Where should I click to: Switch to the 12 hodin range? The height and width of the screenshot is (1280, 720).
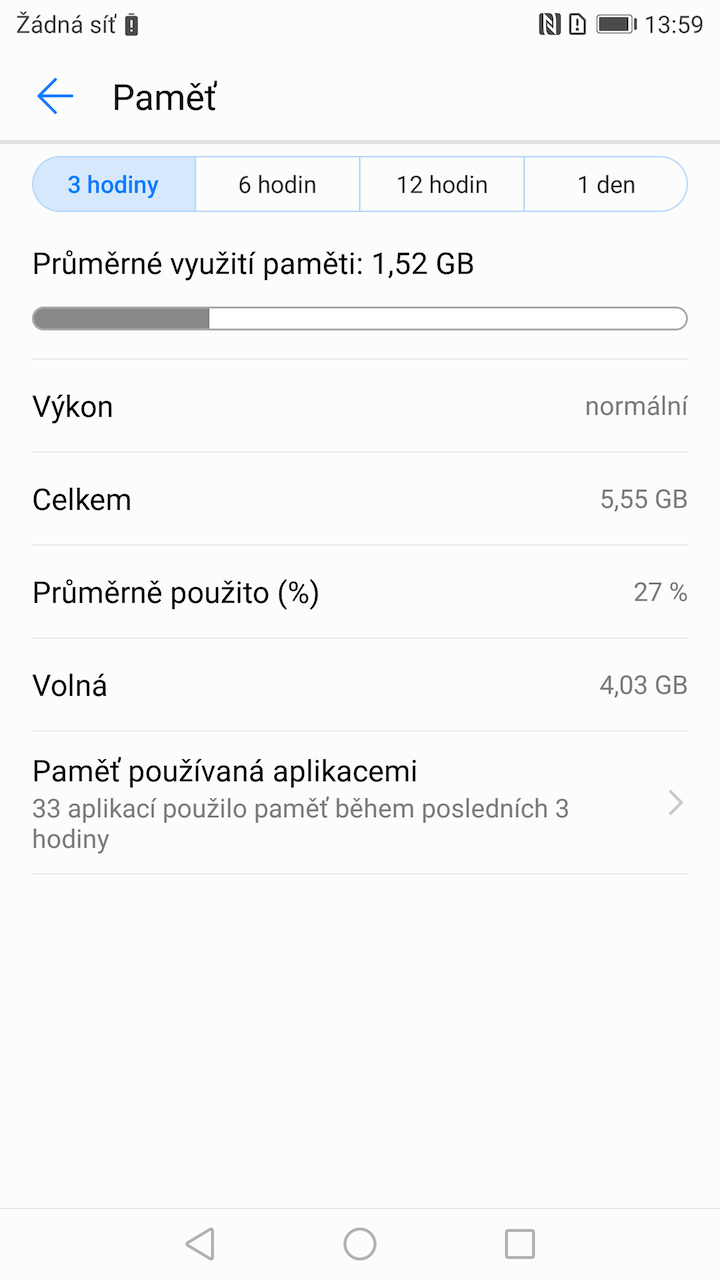(442, 185)
